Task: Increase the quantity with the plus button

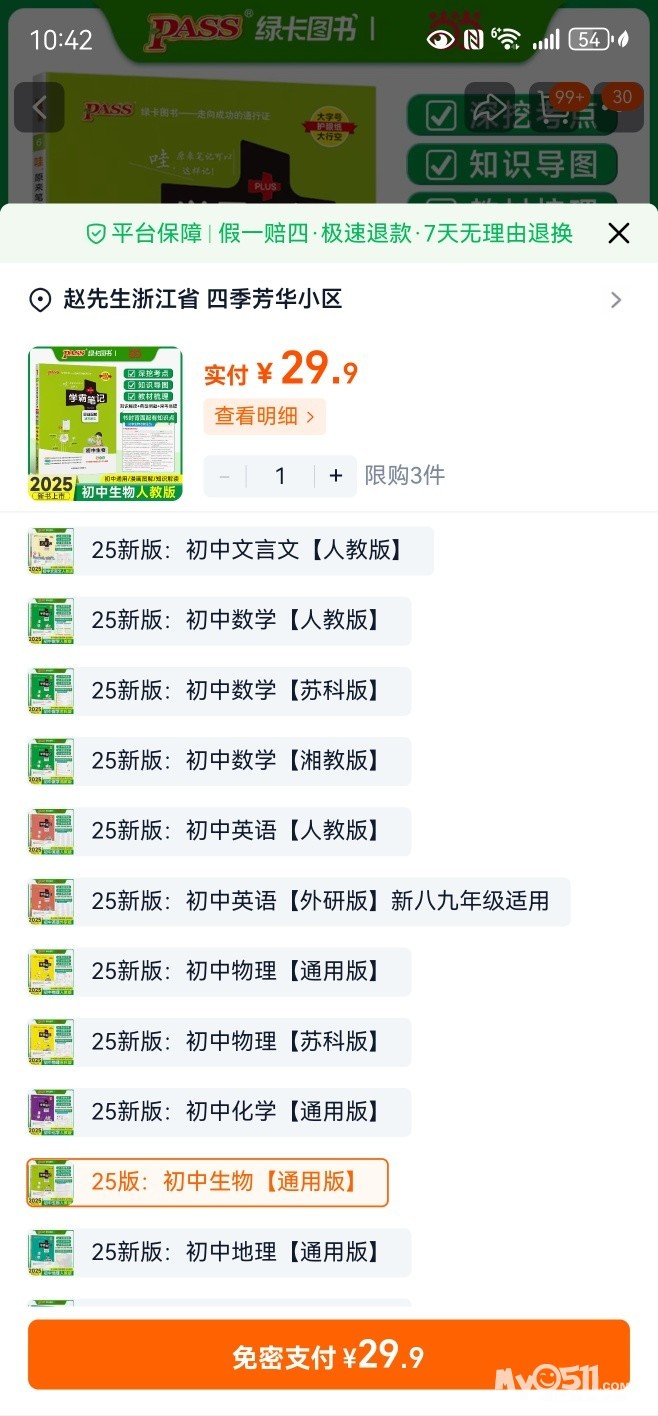Action: tap(336, 476)
